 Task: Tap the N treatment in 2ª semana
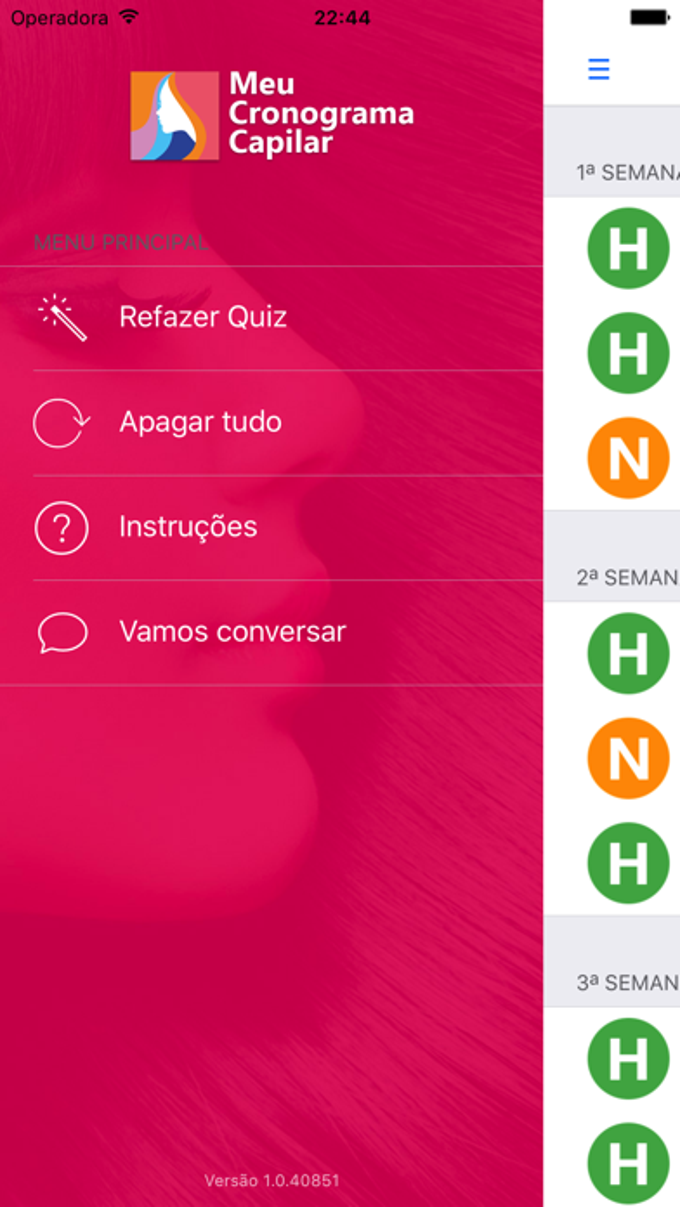[x=628, y=758]
